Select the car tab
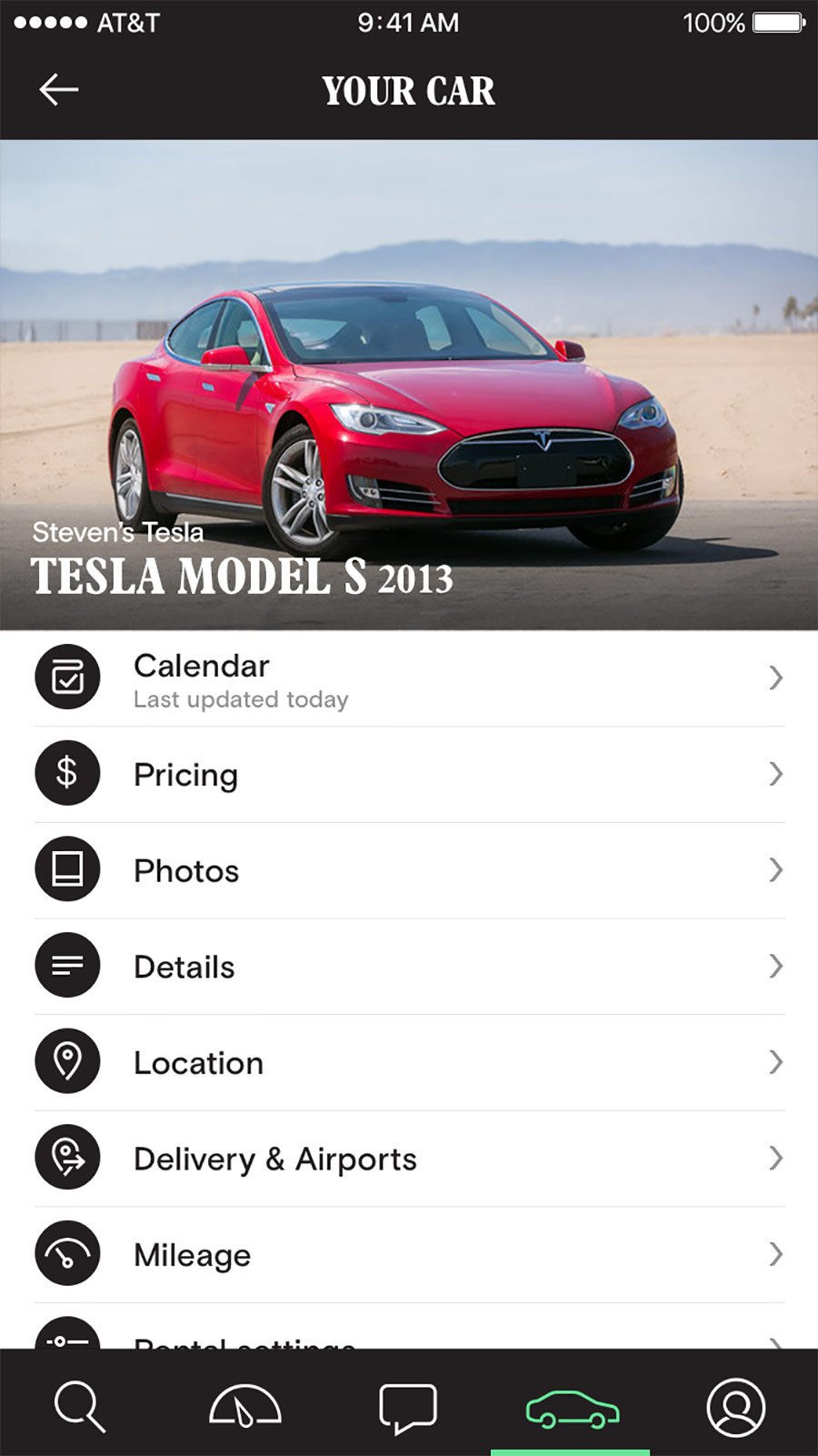The width and height of the screenshot is (818, 1456). click(572, 1407)
